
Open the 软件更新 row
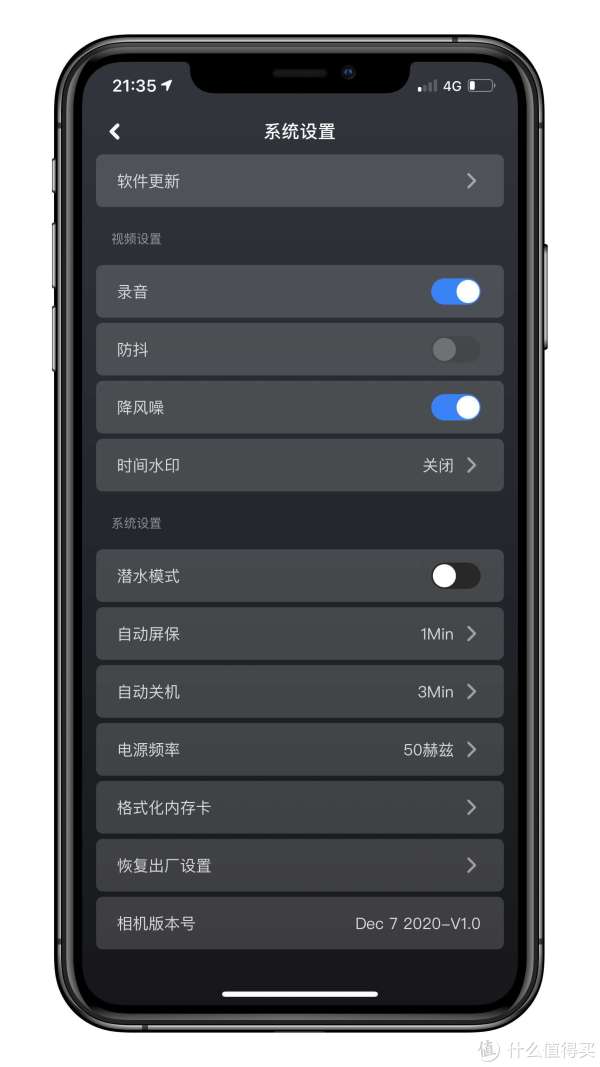click(300, 181)
